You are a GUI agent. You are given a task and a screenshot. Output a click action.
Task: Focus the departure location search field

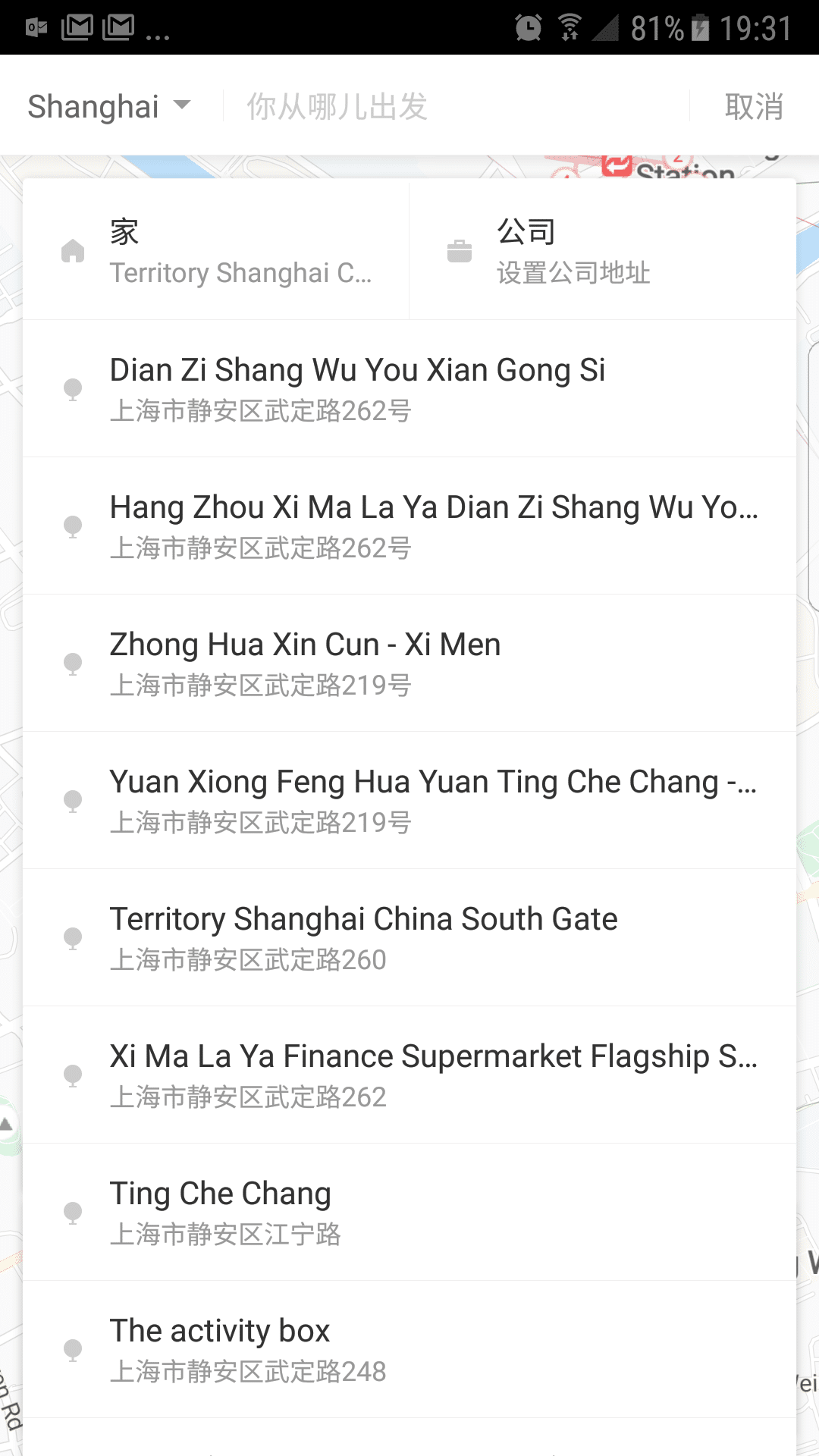tap(455, 106)
